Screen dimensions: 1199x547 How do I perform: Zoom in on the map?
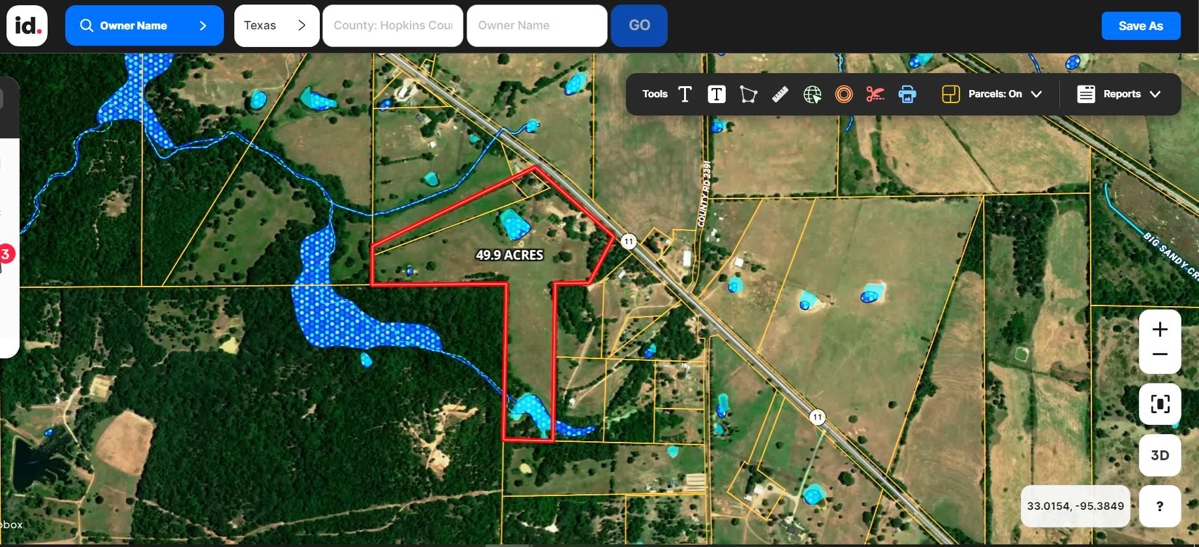pos(1160,328)
